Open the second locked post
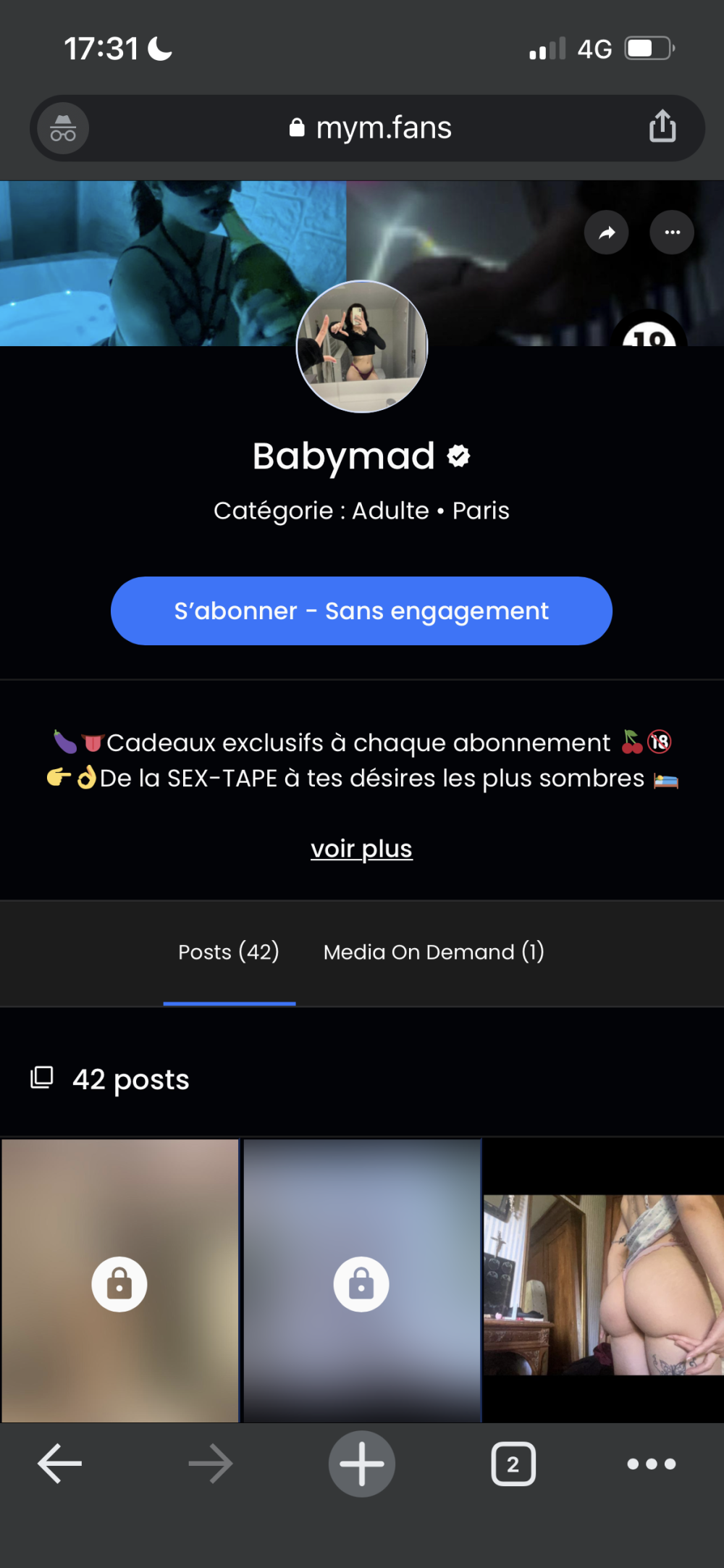The height and width of the screenshot is (1568, 724). click(x=361, y=1282)
